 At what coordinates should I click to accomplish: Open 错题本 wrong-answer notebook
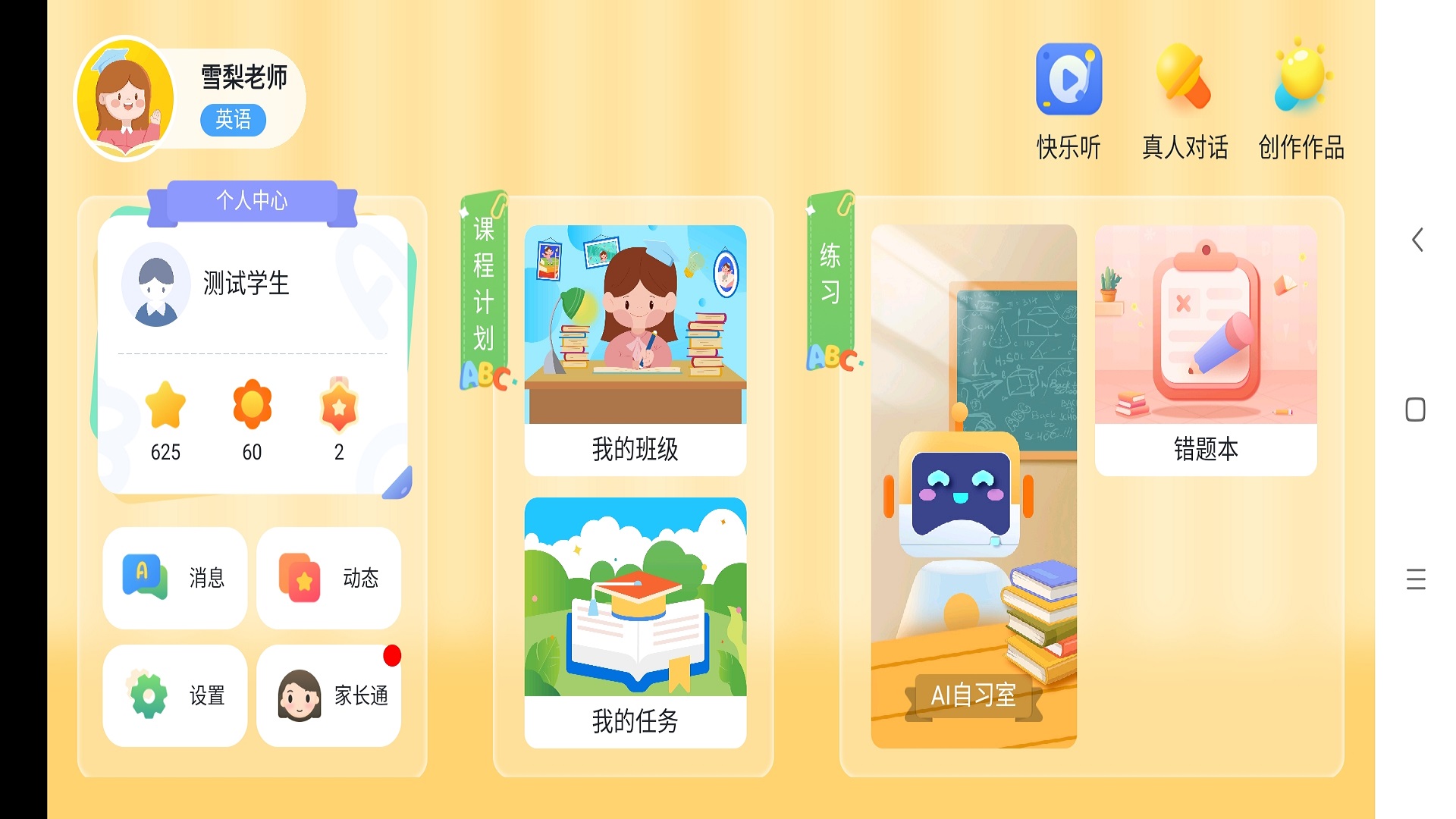[1206, 350]
